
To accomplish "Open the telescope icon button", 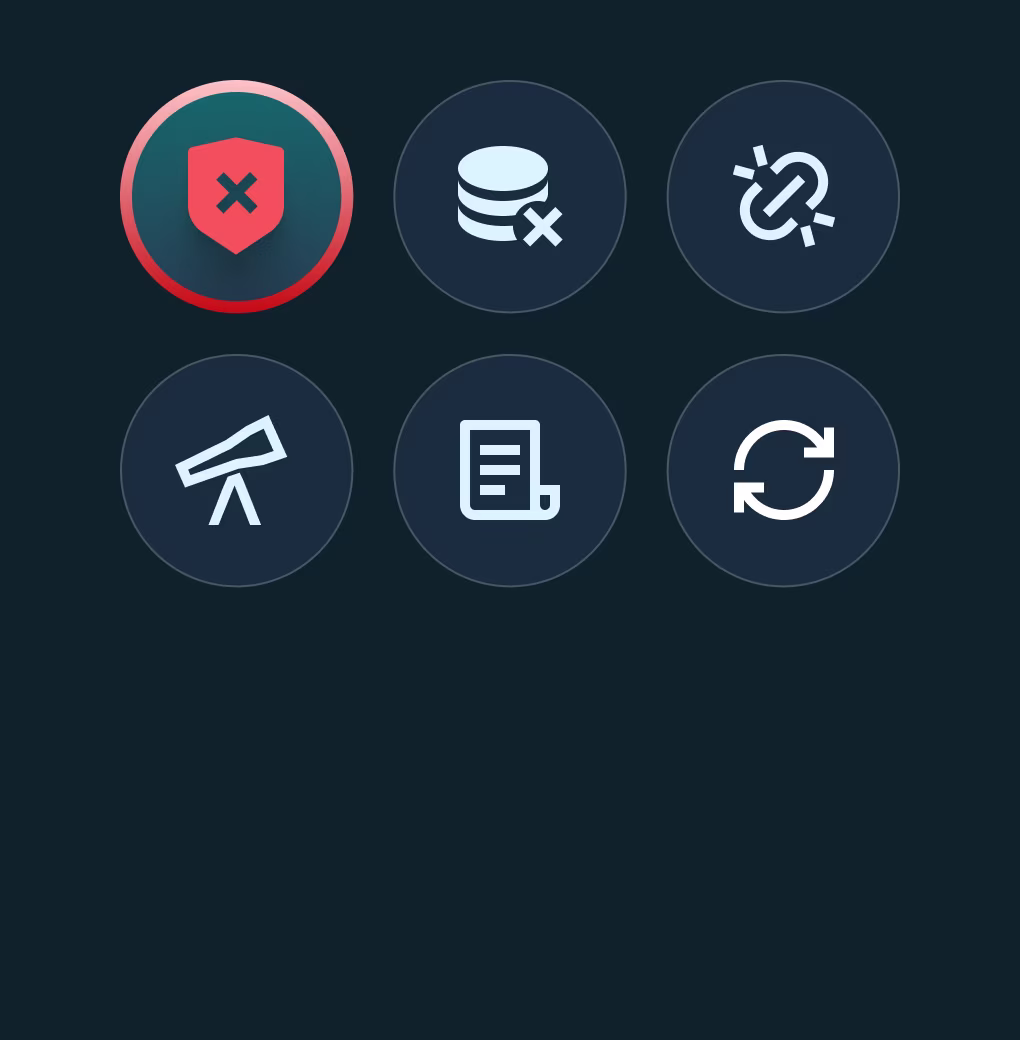I will pos(237,470).
